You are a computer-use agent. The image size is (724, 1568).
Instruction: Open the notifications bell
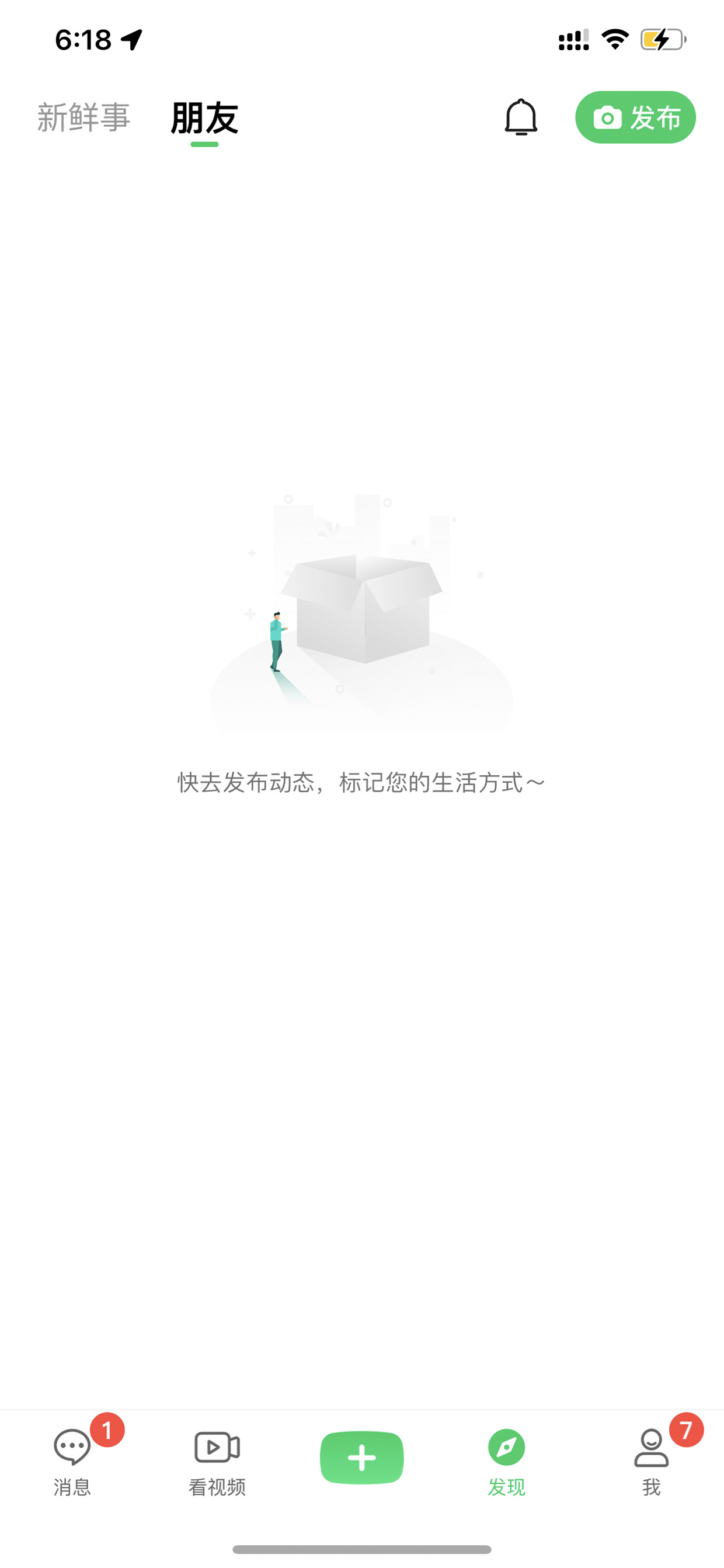click(x=521, y=117)
